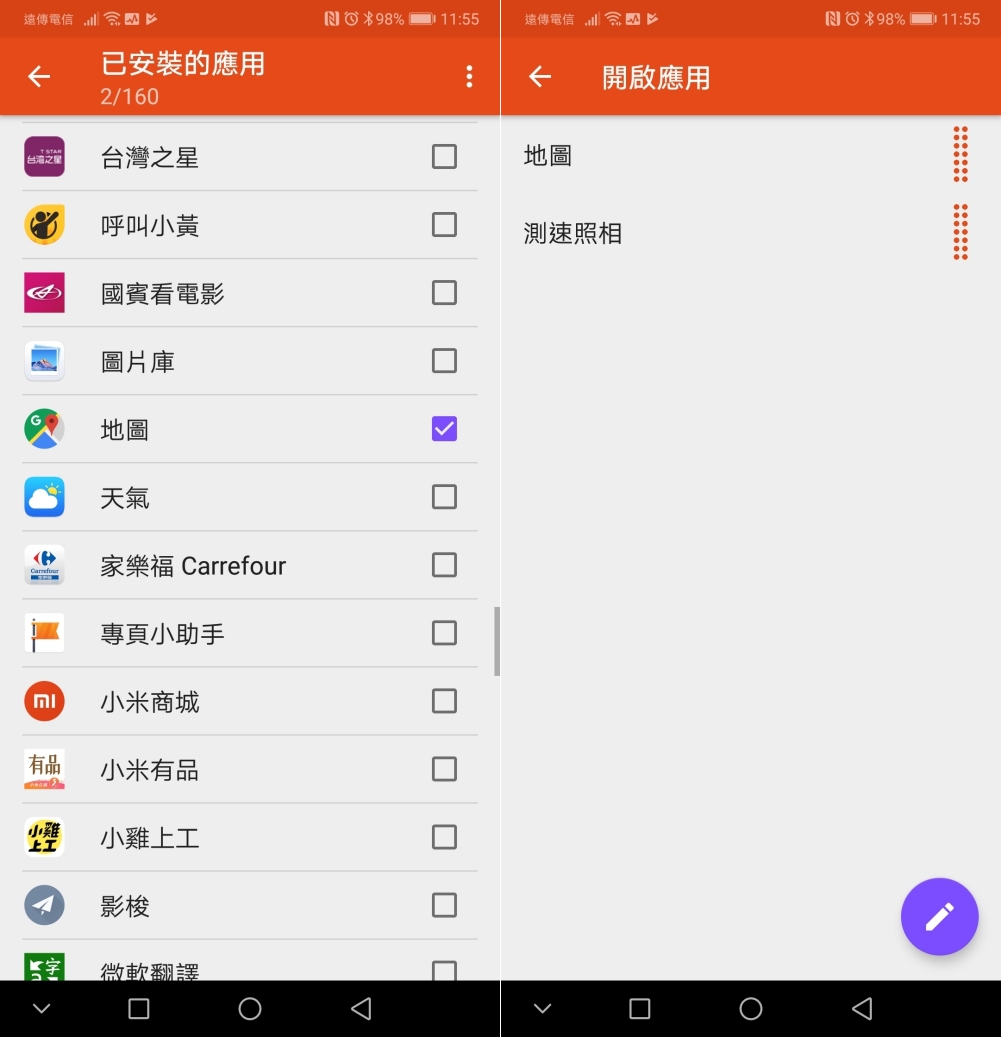Select 小米商城 checkbox
The image size is (1001, 1037).
(x=444, y=701)
